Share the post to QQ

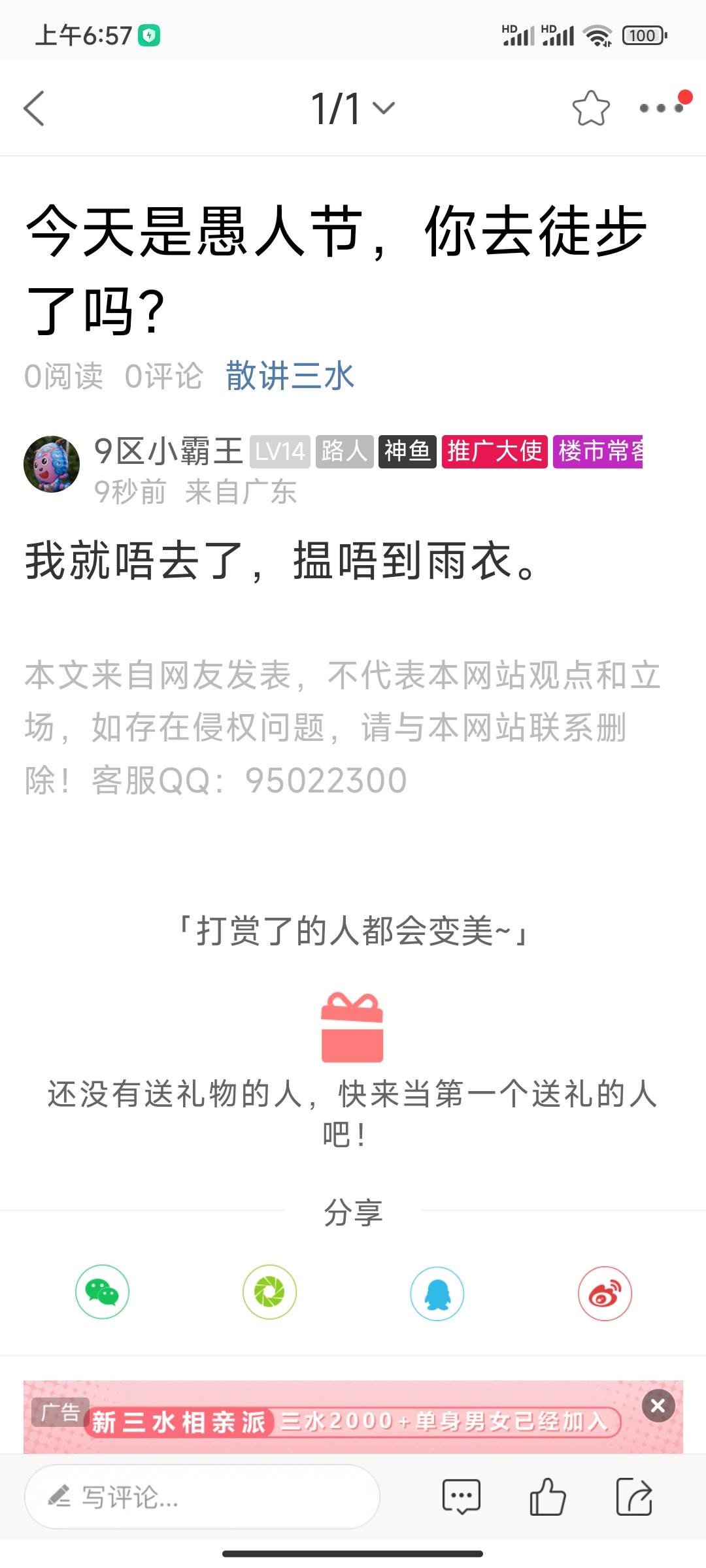click(437, 1294)
